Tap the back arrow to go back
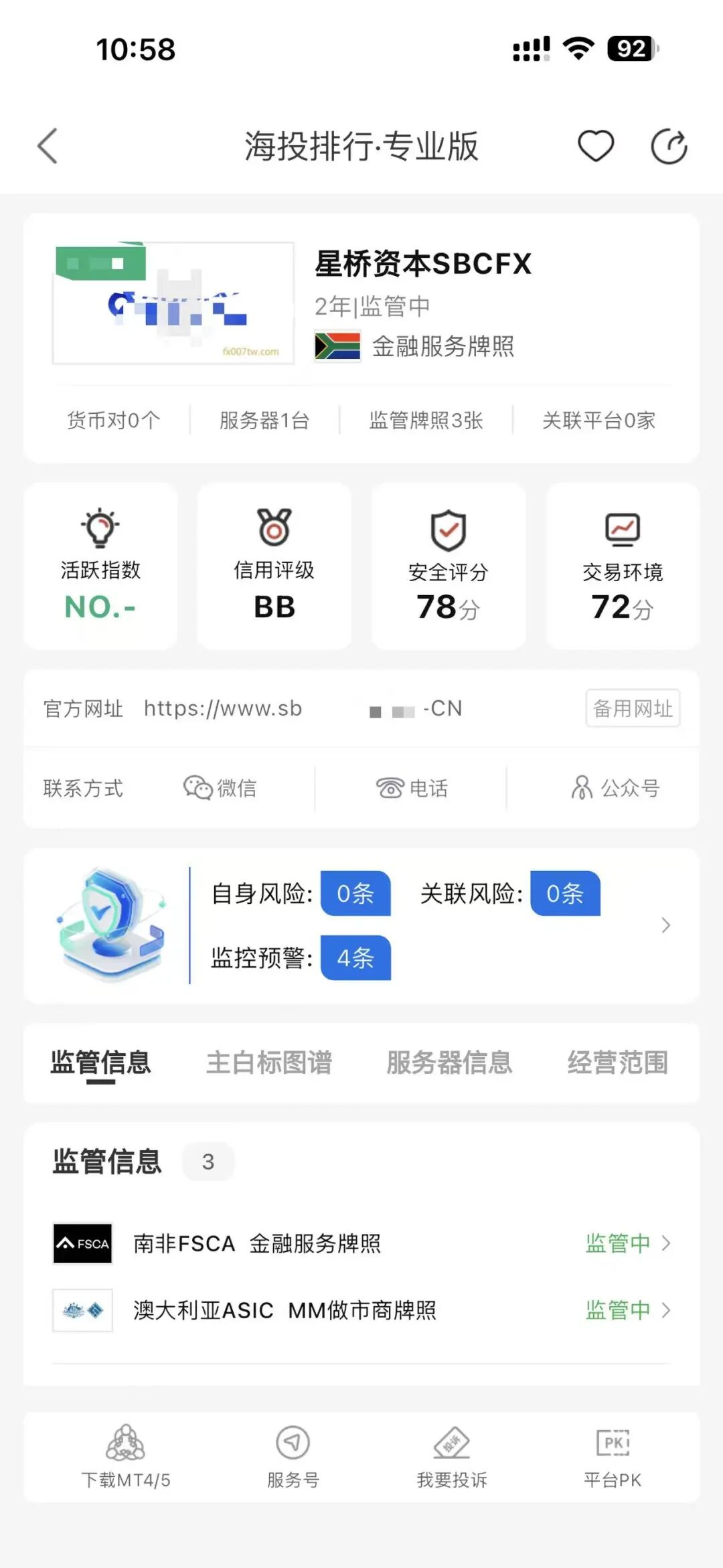Screen dimensions: 723x1568 (47, 146)
